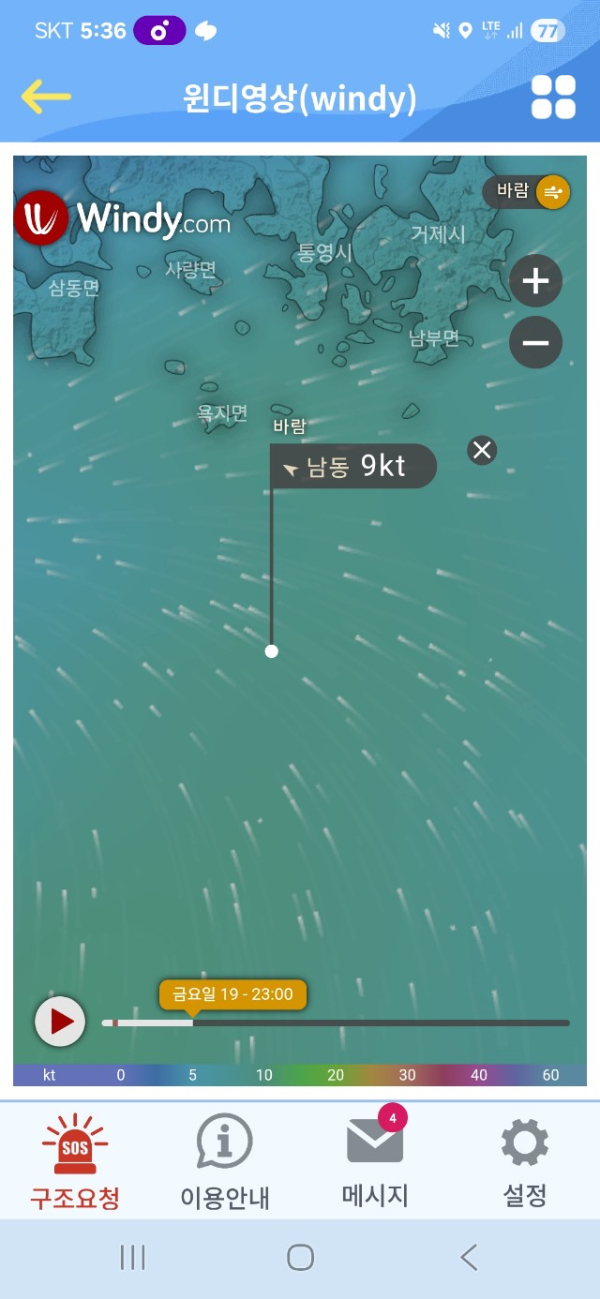Zoom in on the wind map

coord(535,282)
